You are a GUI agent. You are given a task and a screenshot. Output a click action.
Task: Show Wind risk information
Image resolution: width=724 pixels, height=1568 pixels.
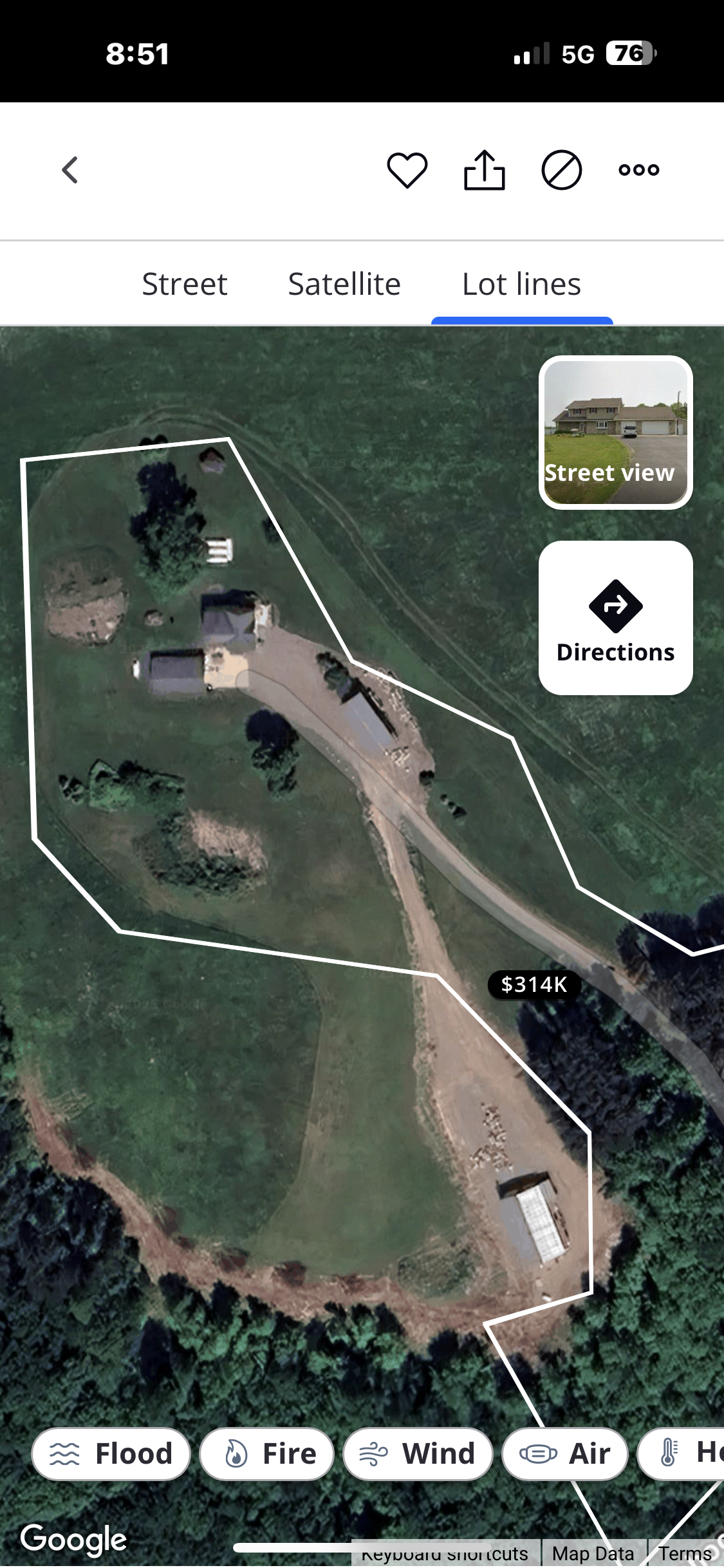point(418,1453)
